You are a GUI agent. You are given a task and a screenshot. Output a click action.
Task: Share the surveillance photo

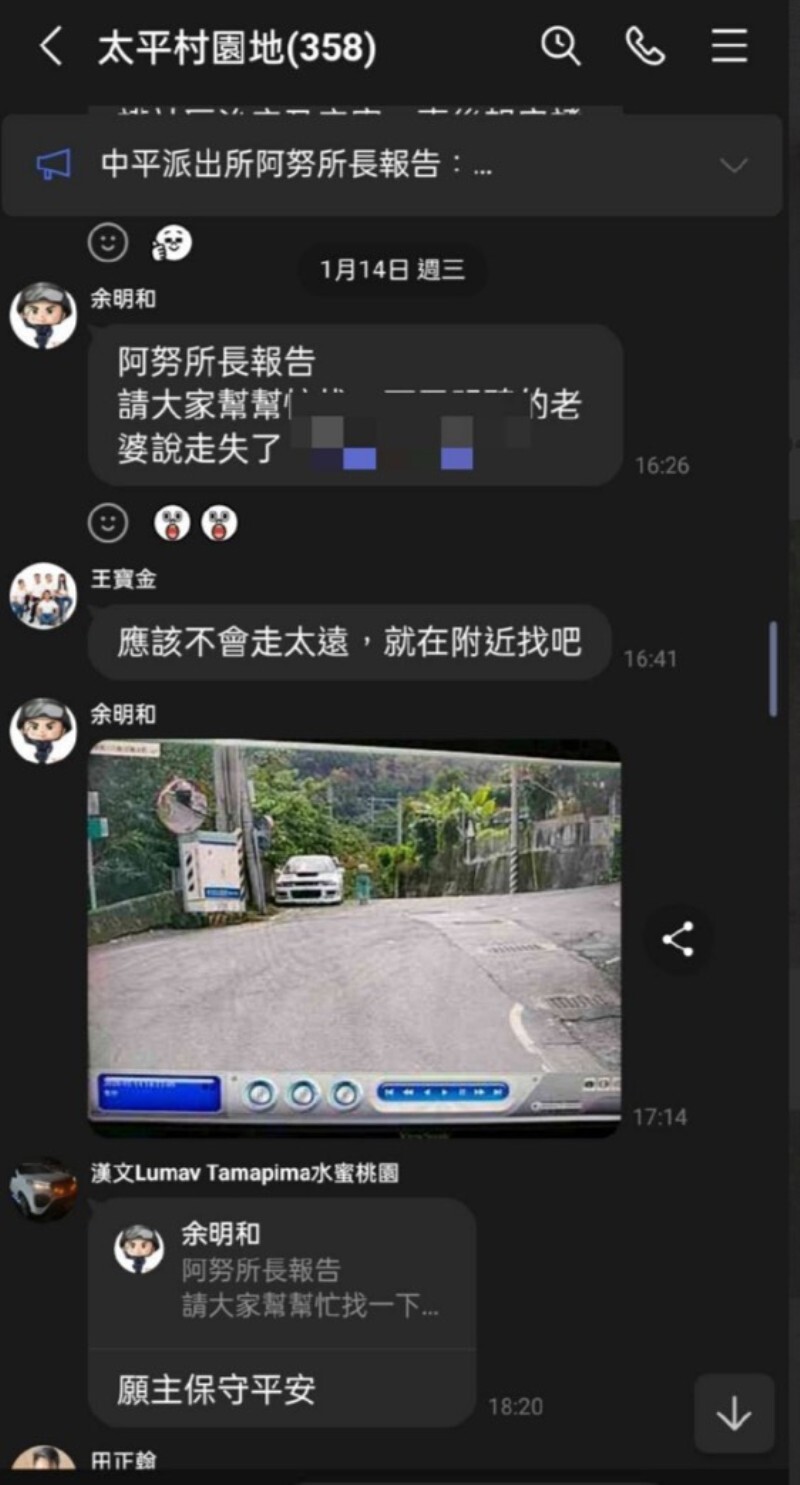678,940
